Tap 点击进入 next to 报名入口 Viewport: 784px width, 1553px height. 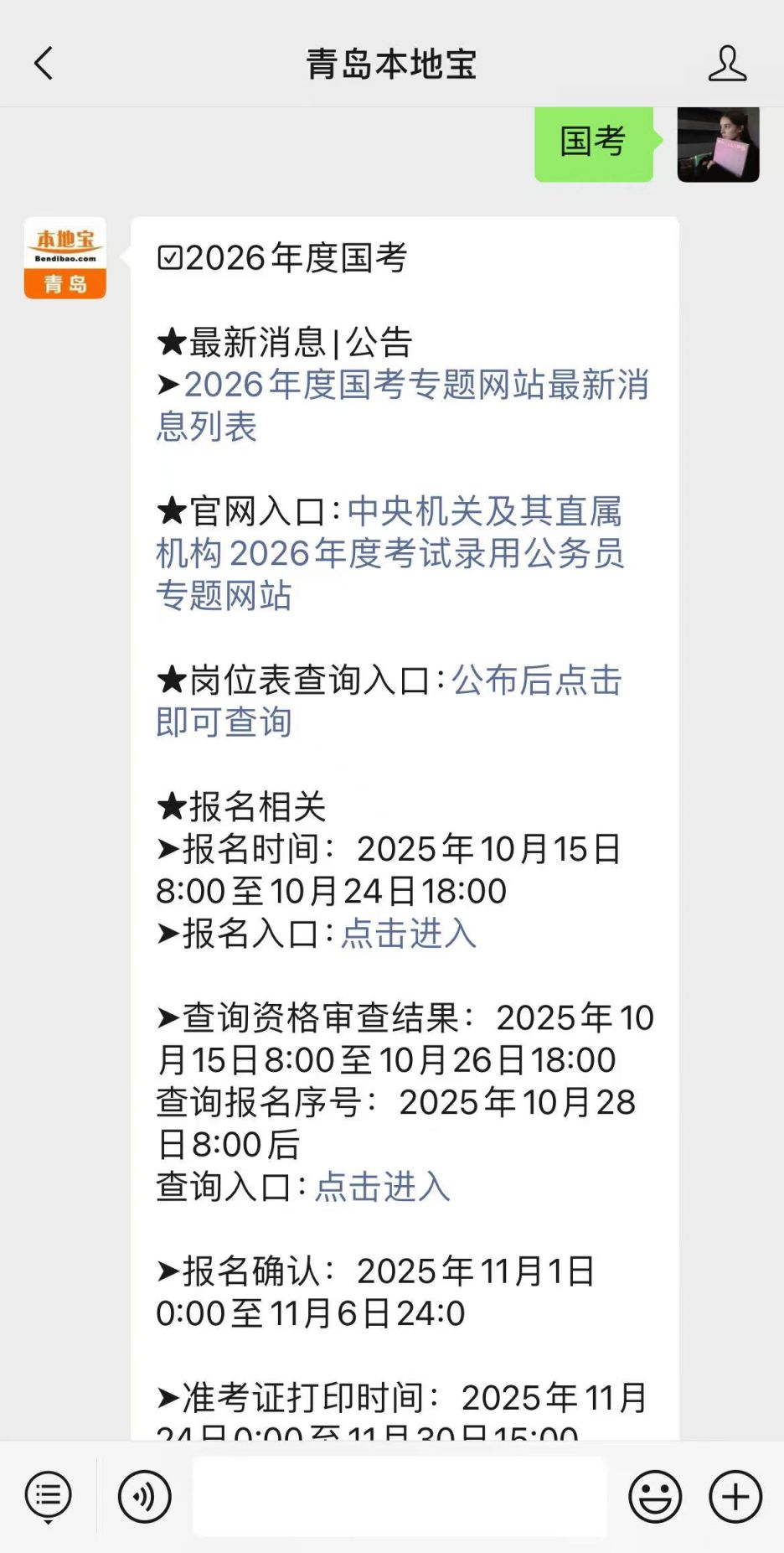408,934
